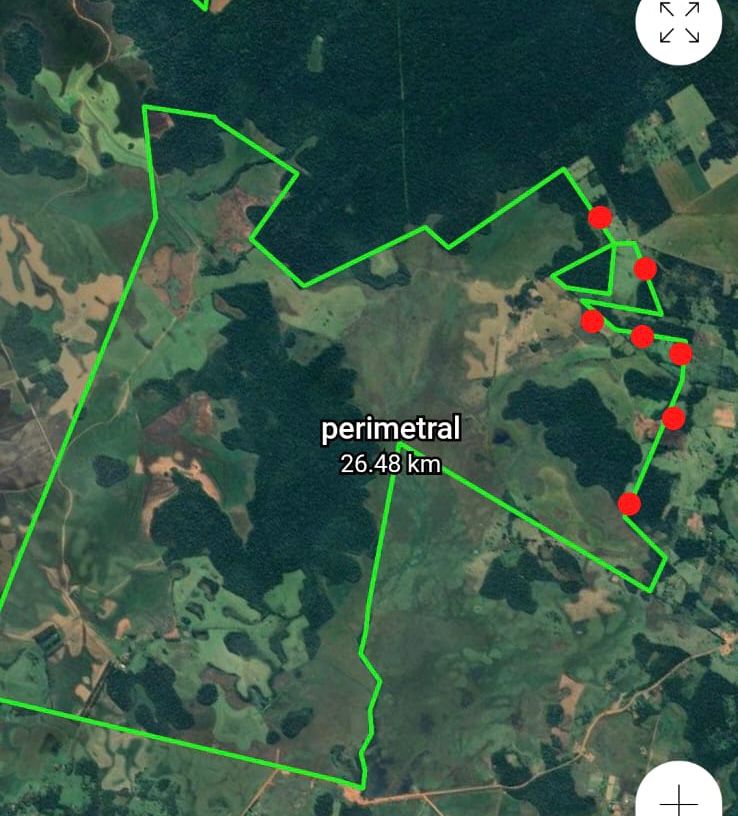
Task: Expand the map to fullscreen
Action: (679, 23)
